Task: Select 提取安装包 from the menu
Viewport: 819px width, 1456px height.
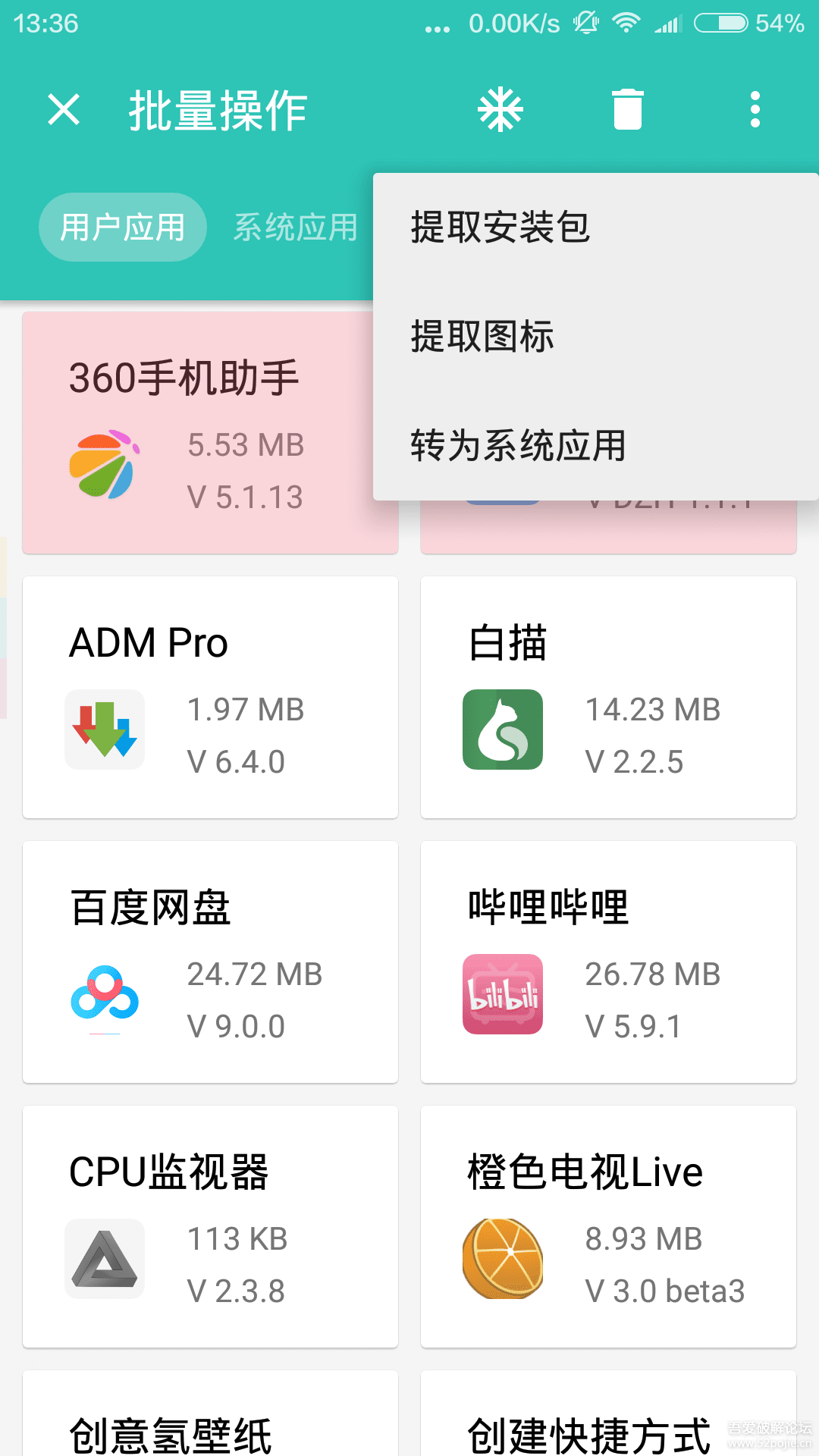Action: (500, 227)
